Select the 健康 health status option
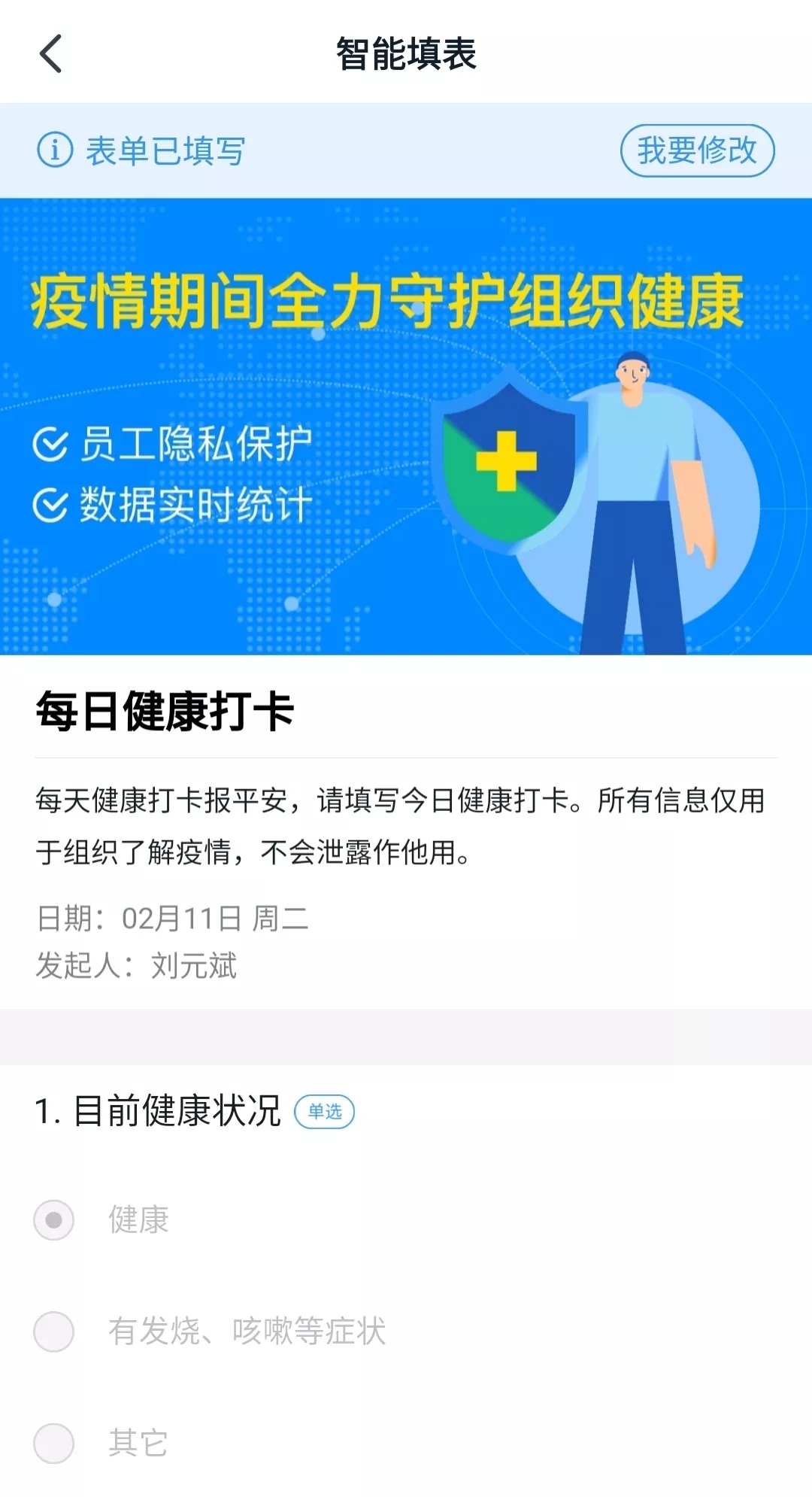The height and width of the screenshot is (1497, 812). [54, 1219]
